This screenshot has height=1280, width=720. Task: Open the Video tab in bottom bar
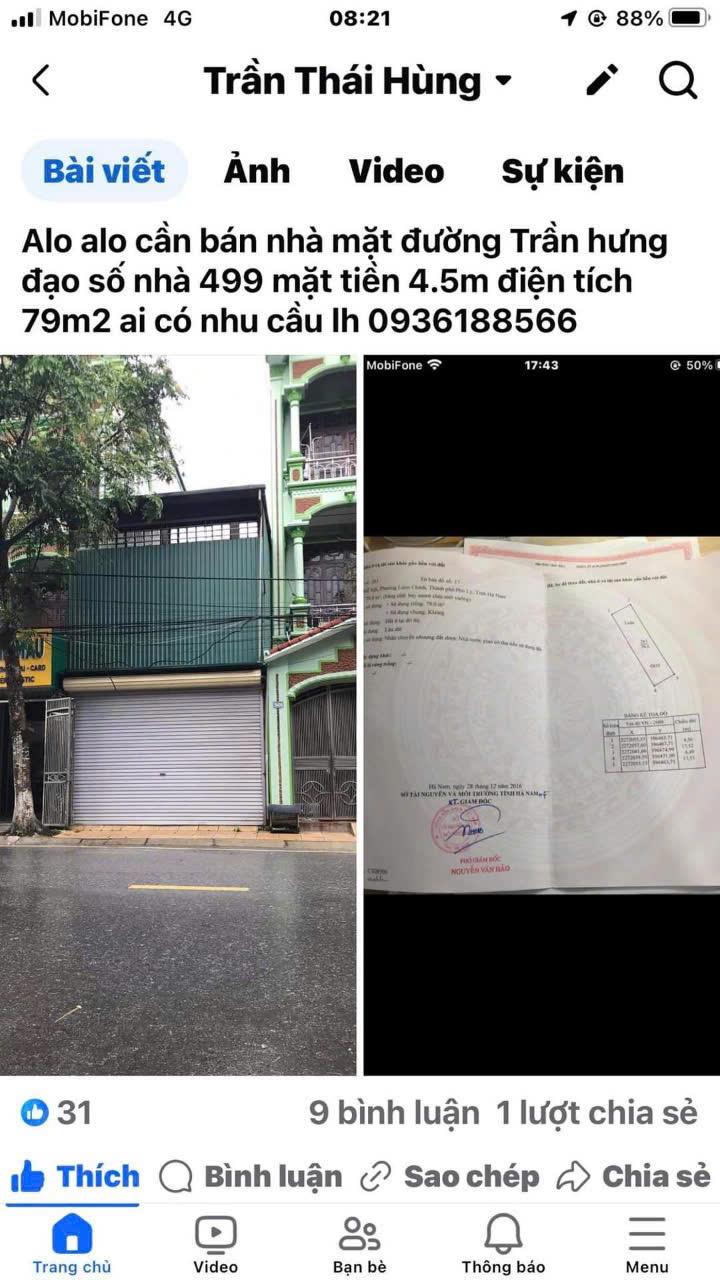(216, 1245)
